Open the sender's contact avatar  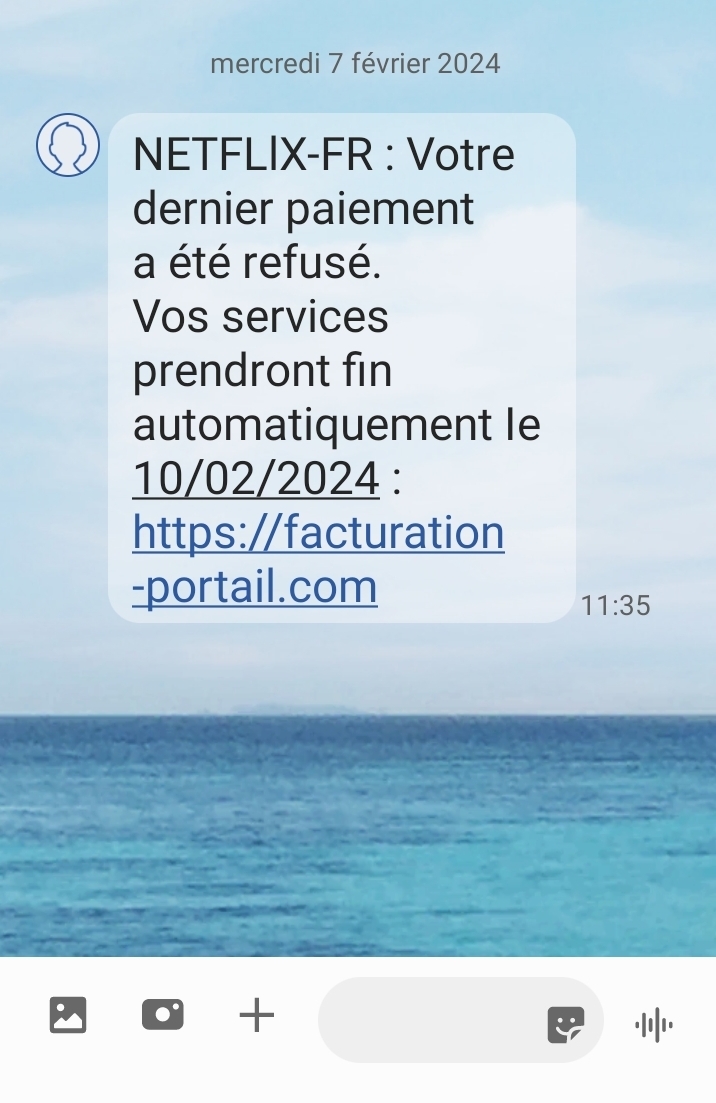[68, 145]
